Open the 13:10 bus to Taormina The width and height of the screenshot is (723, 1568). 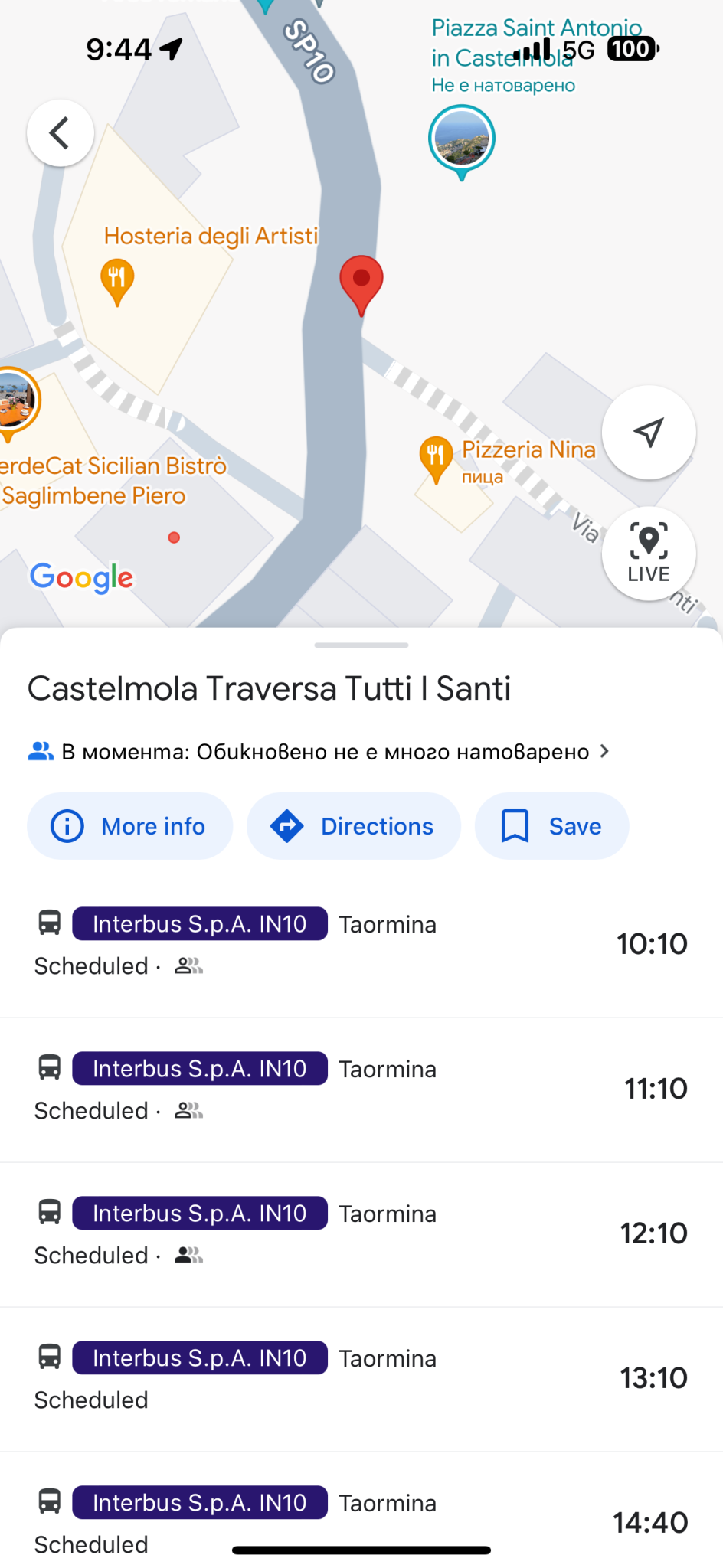click(x=361, y=1378)
